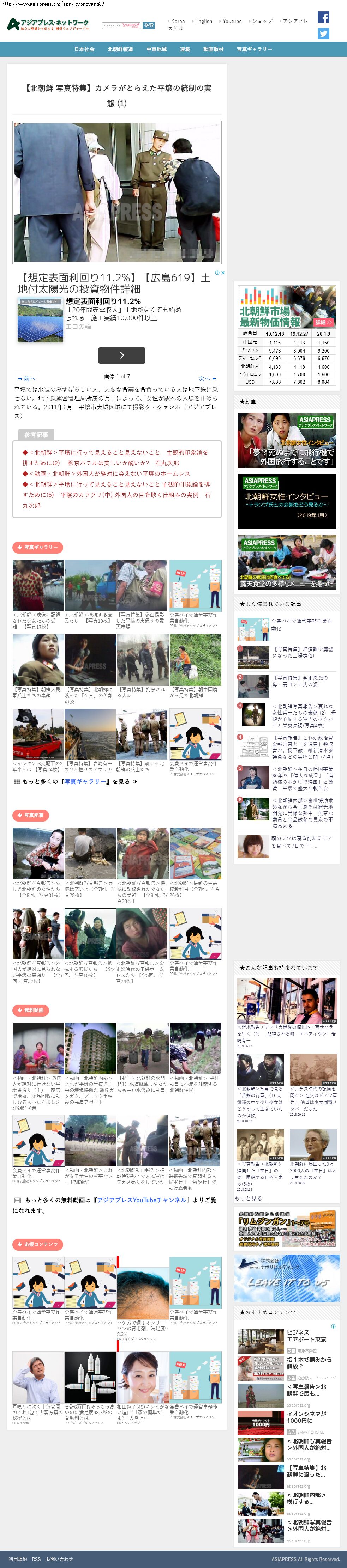Open the お問い合わせ footer link
The image size is (347, 1568).
pos(59,1559)
